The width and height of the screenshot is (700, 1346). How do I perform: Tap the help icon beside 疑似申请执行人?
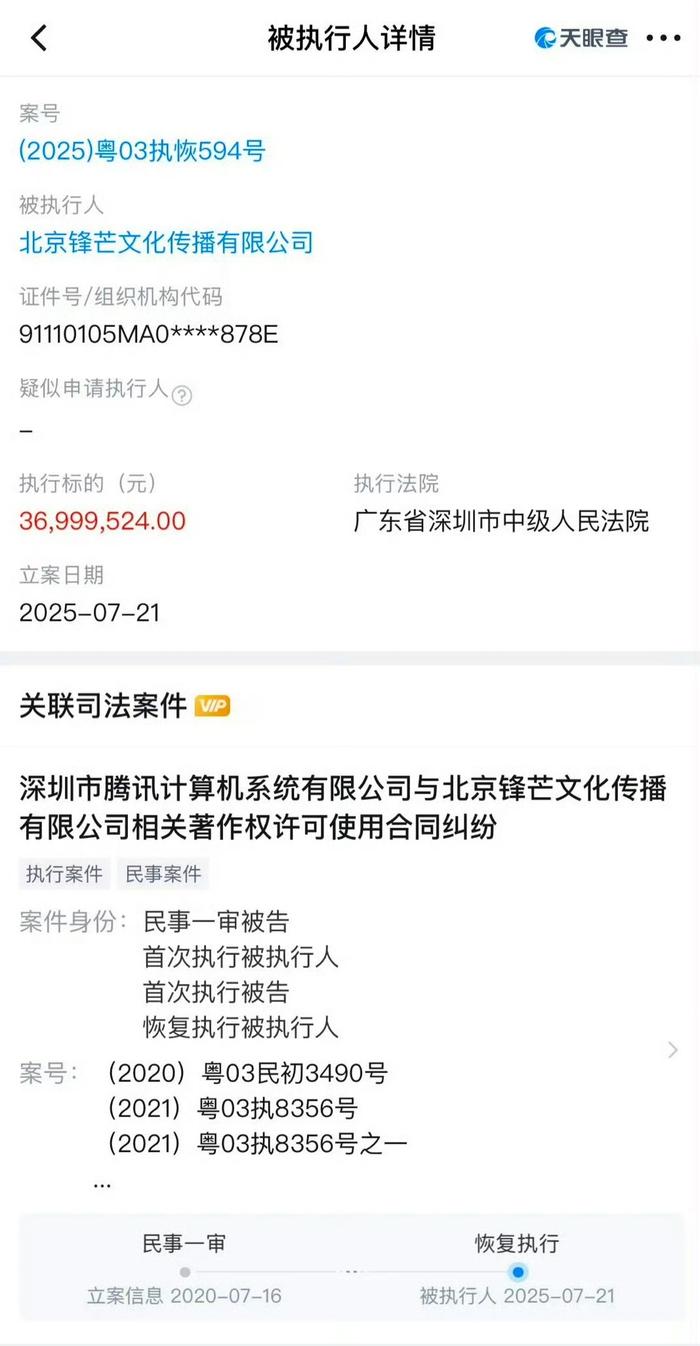point(182,395)
